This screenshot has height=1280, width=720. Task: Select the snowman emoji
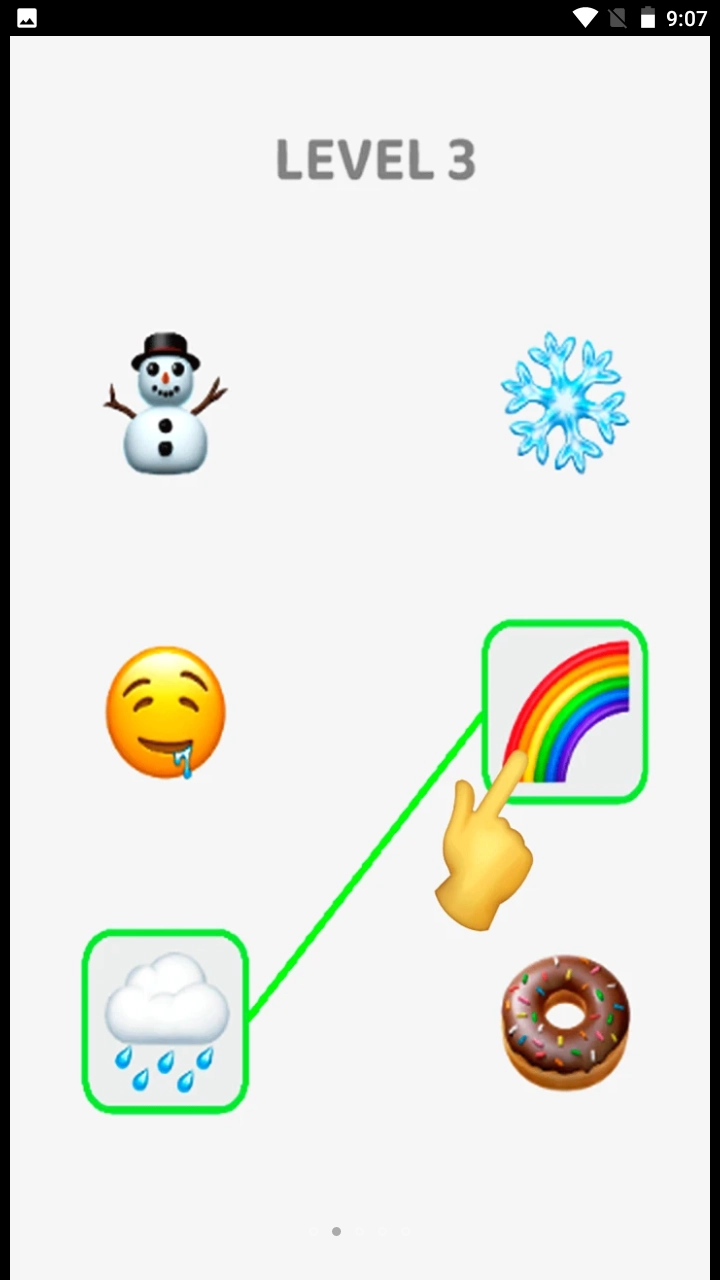tap(165, 403)
